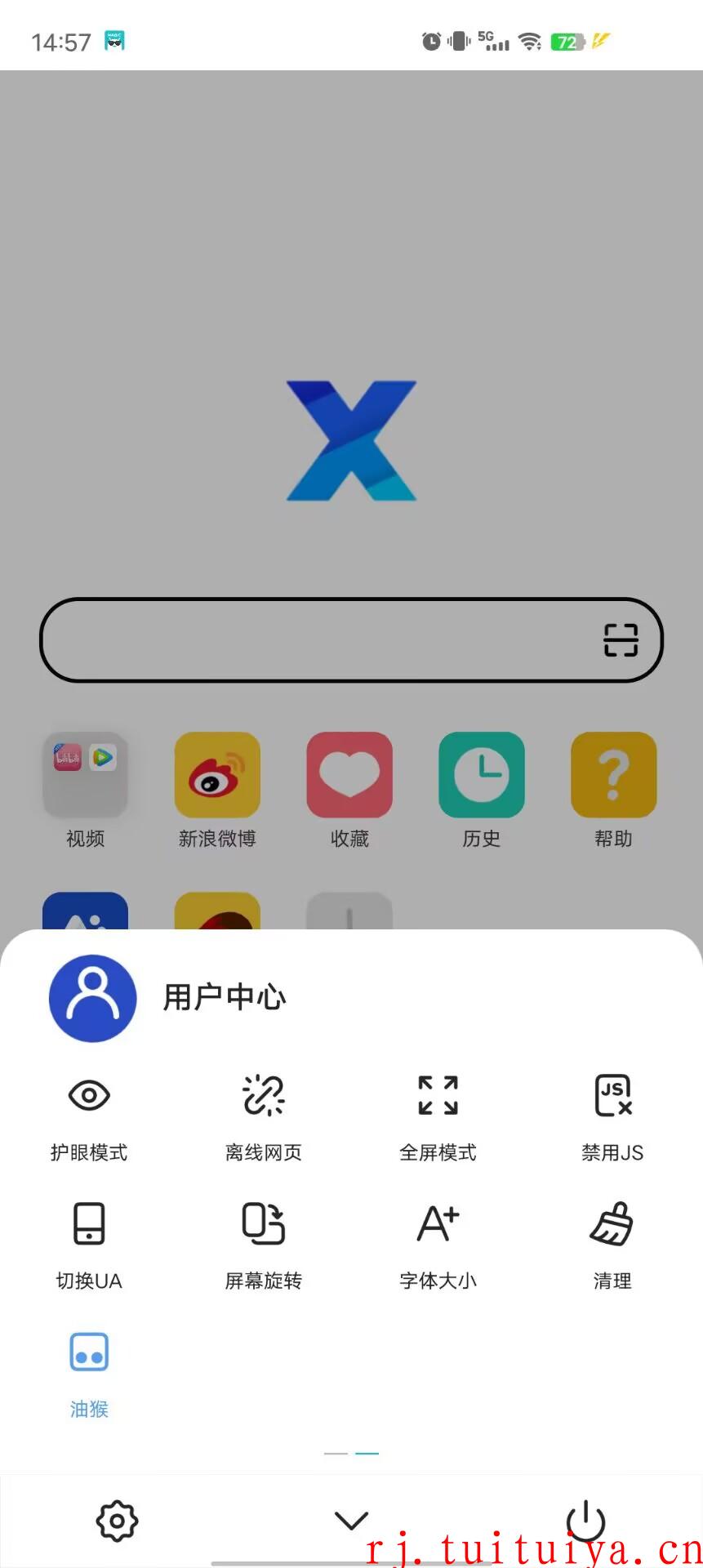Tap 屏幕旋转 screen rotation

click(x=264, y=1245)
